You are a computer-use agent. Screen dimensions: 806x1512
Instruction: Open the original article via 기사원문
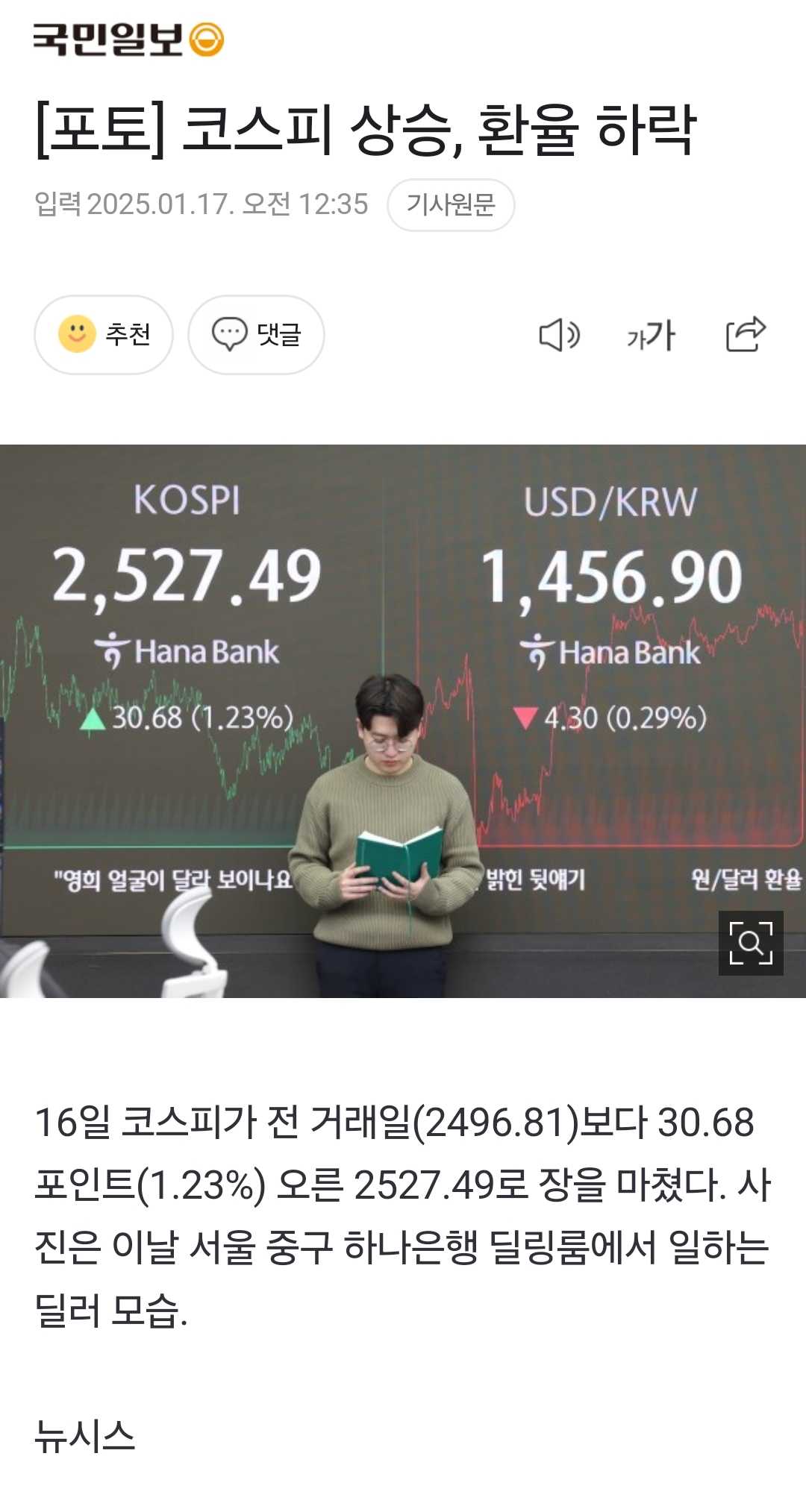point(451,204)
